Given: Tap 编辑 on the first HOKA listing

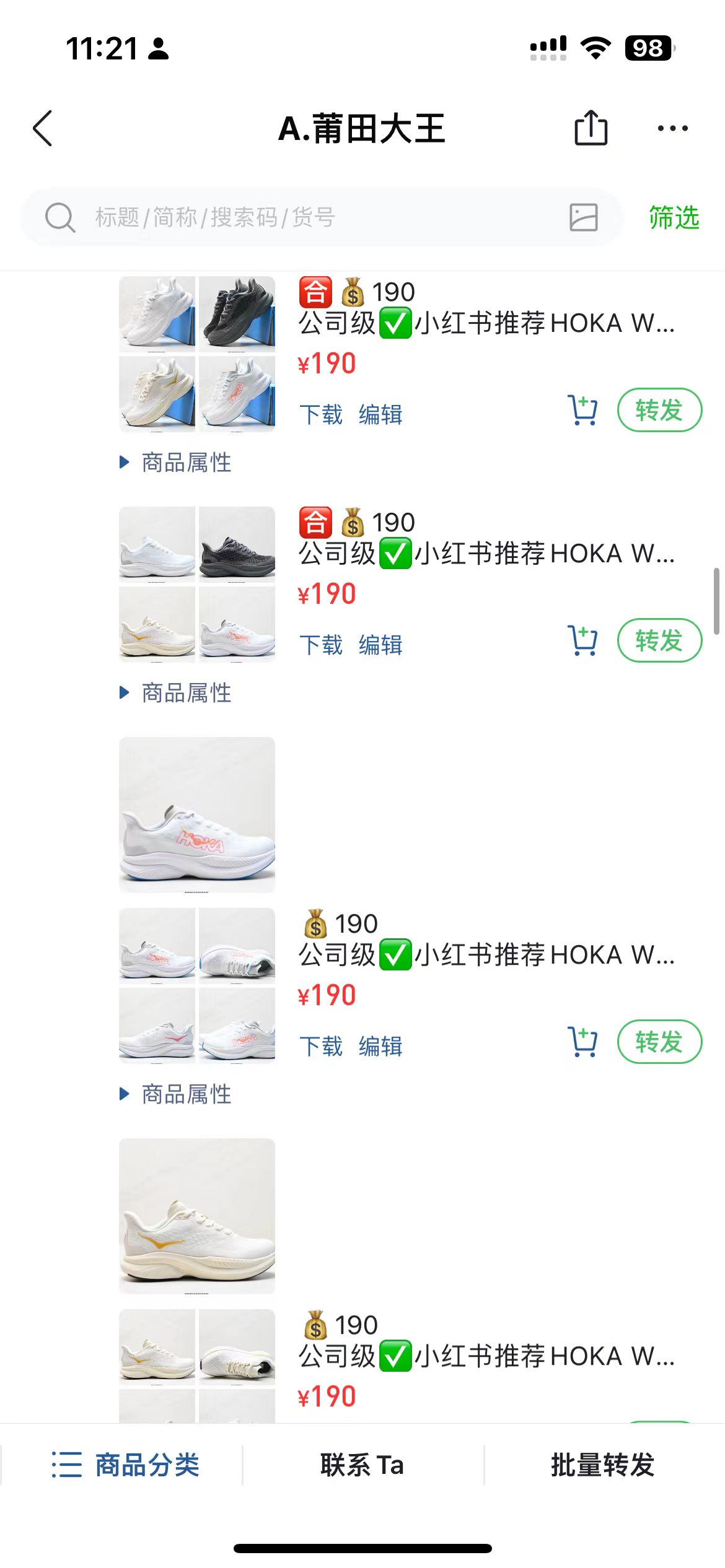Looking at the screenshot, I should [x=380, y=414].
